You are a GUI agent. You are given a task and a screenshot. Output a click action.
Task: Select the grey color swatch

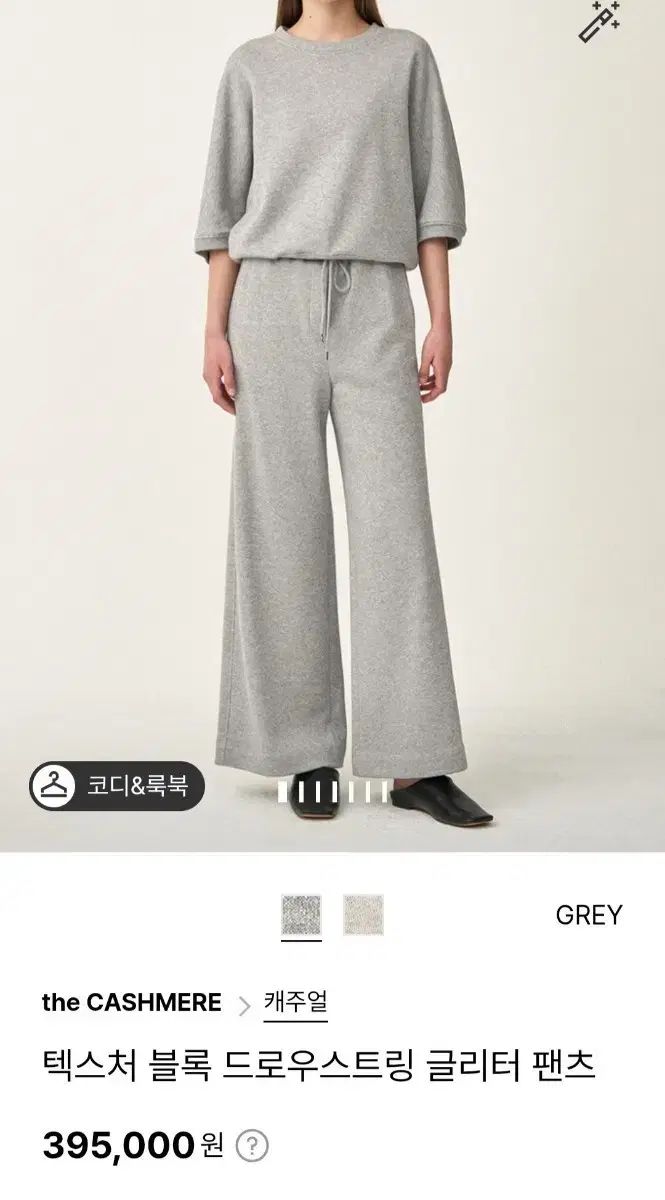click(x=301, y=914)
